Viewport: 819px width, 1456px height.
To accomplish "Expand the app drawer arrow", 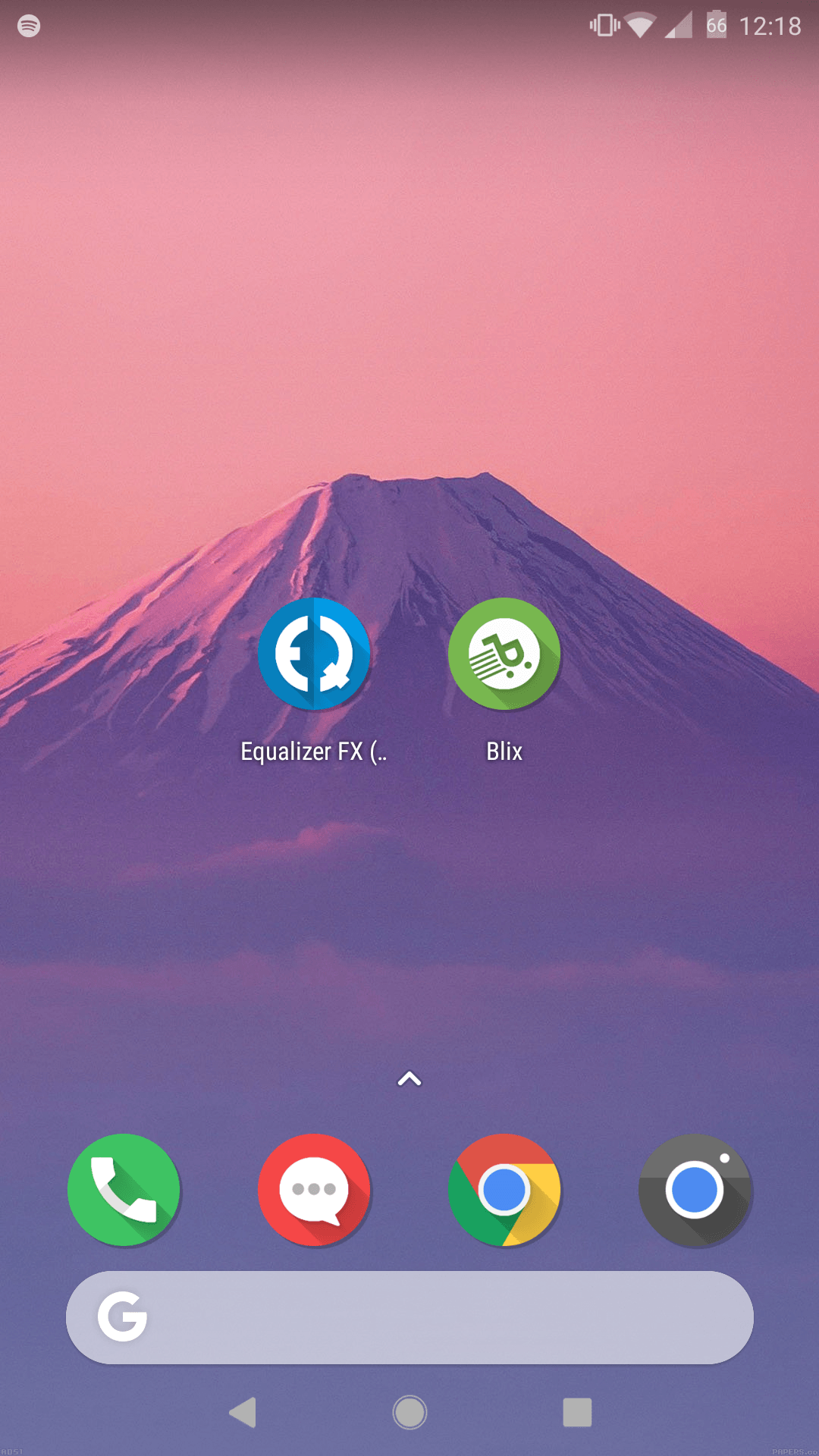I will click(409, 1078).
